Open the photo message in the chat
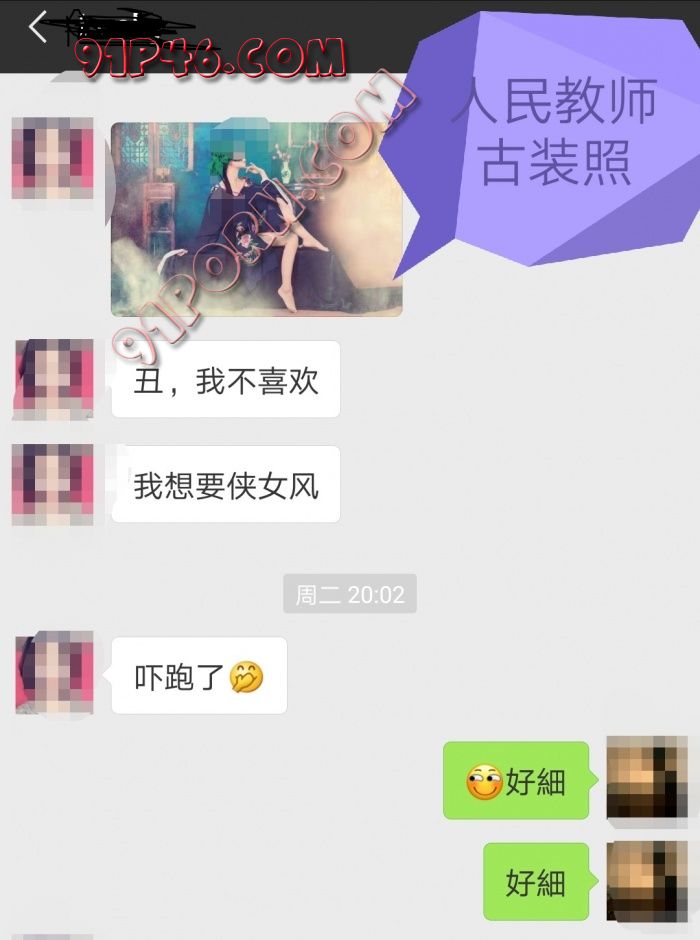 pos(256,219)
